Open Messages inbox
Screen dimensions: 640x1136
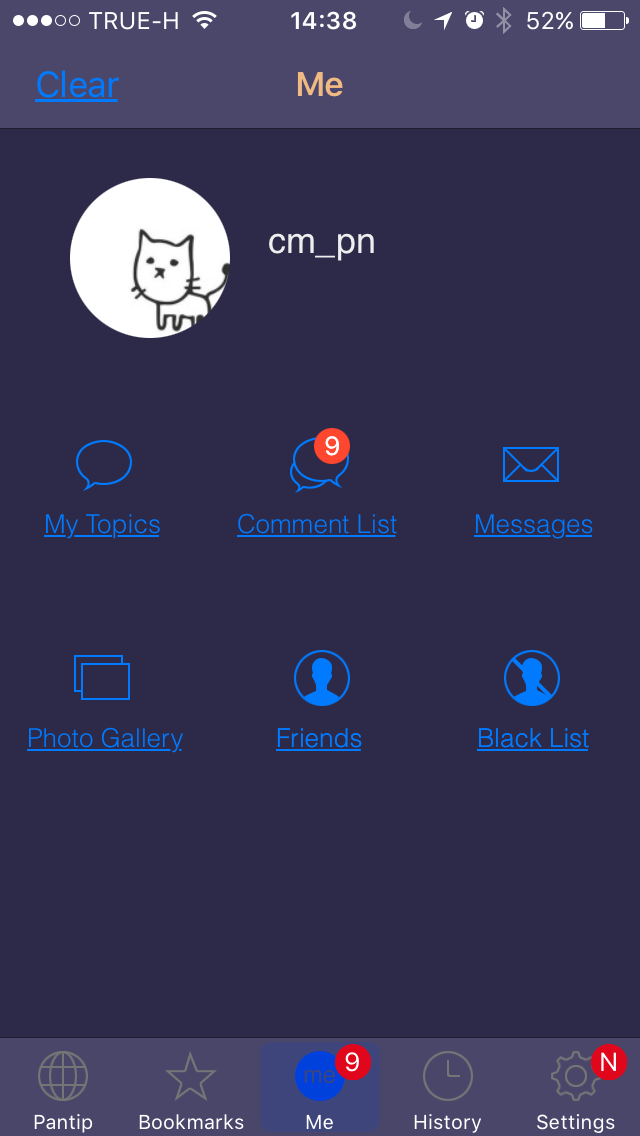[x=532, y=490]
